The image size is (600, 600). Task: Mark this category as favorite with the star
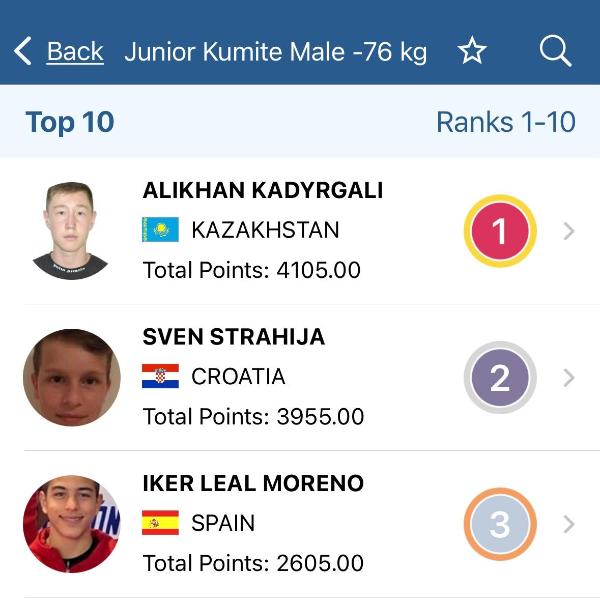pyautogui.click(x=472, y=51)
